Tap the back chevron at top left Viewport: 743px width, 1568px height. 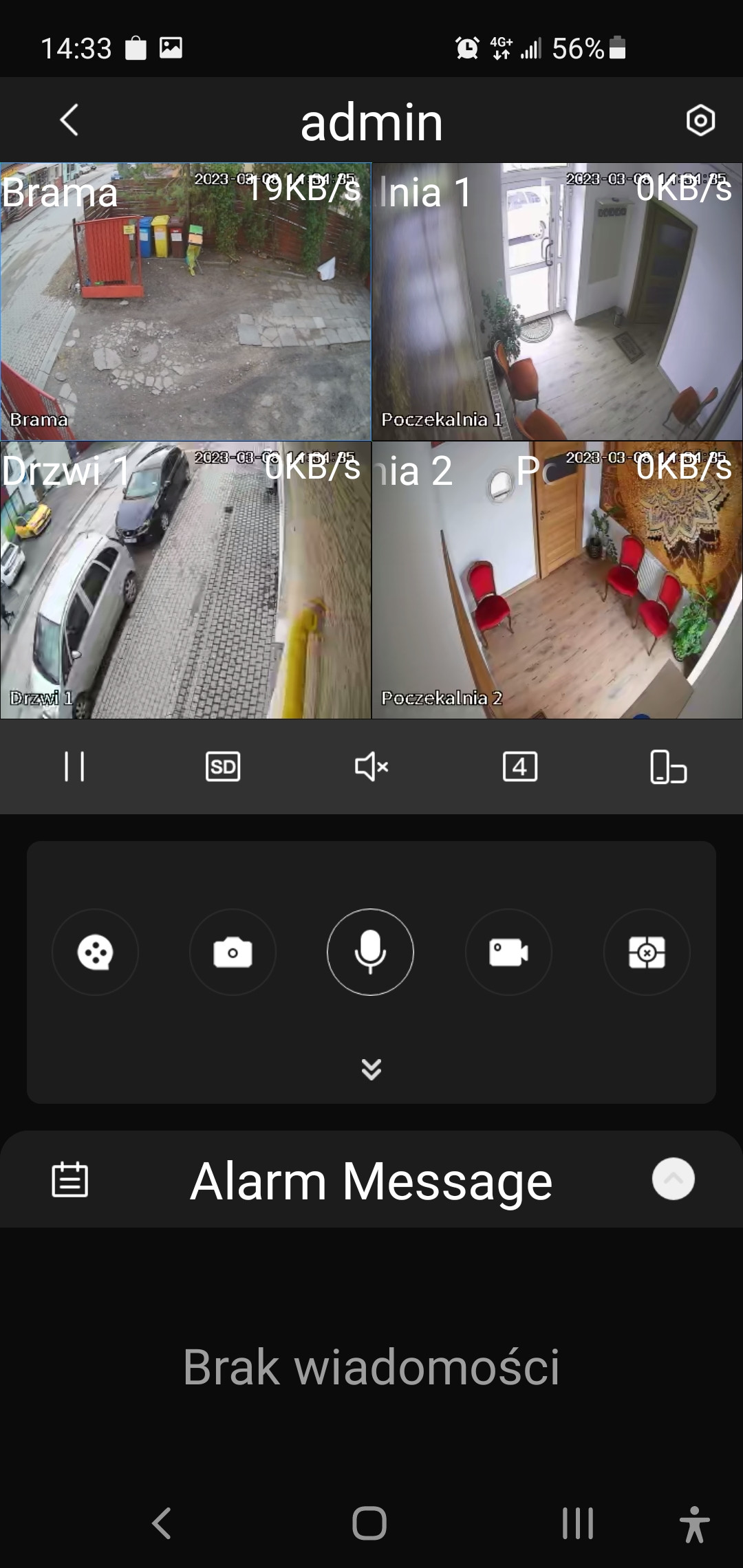pyautogui.click(x=67, y=120)
